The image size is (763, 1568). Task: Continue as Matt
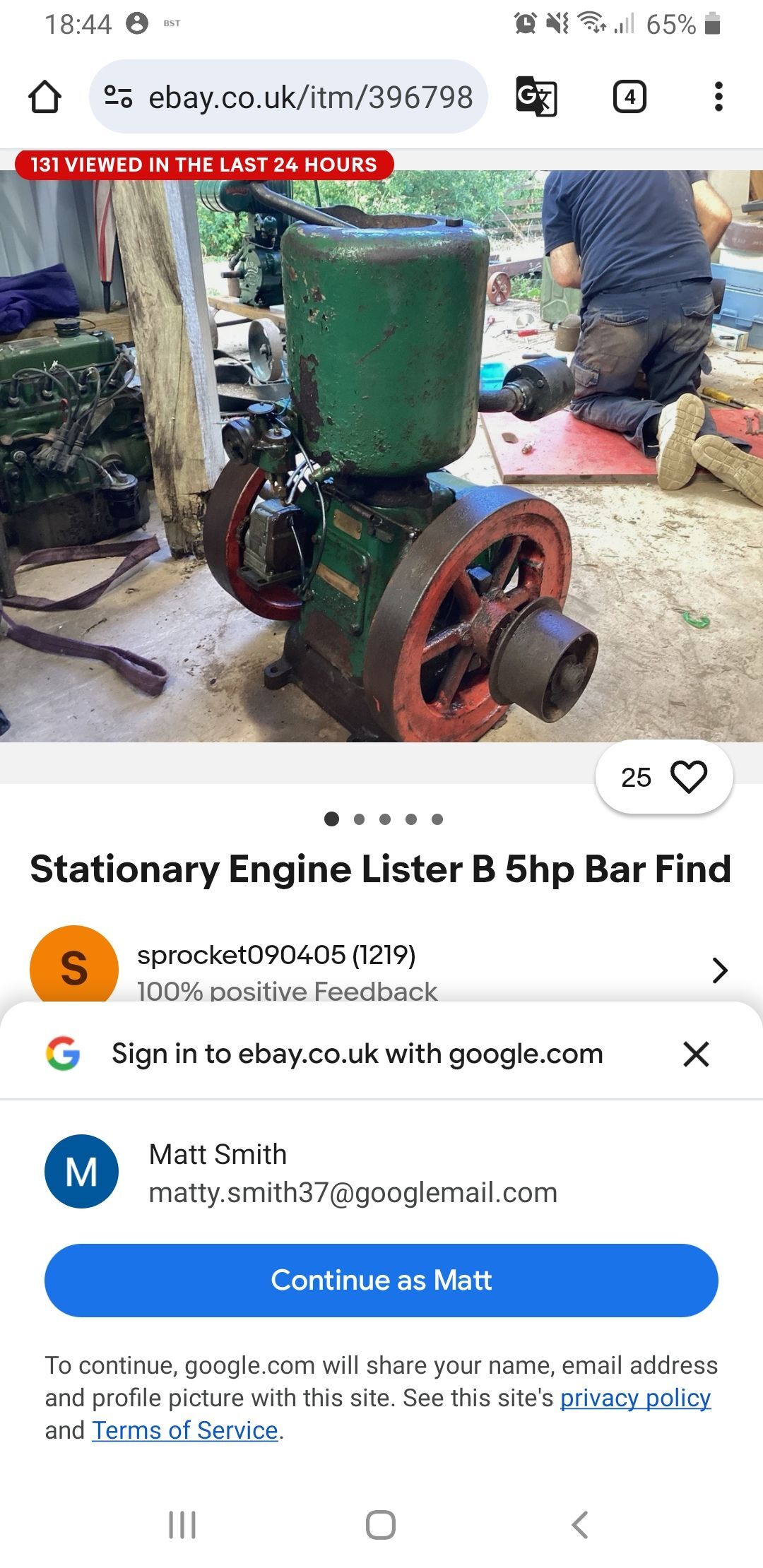[381, 1280]
